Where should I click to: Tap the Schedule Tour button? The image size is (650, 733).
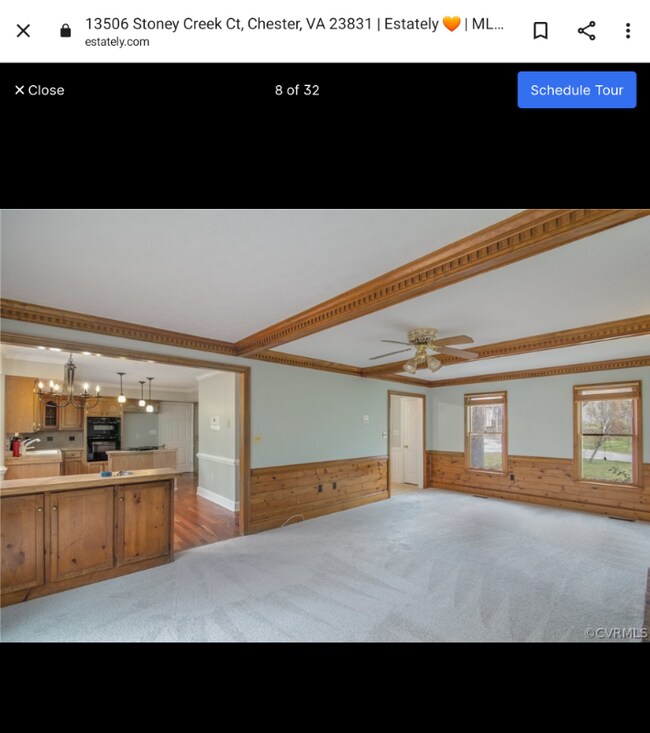[576, 90]
